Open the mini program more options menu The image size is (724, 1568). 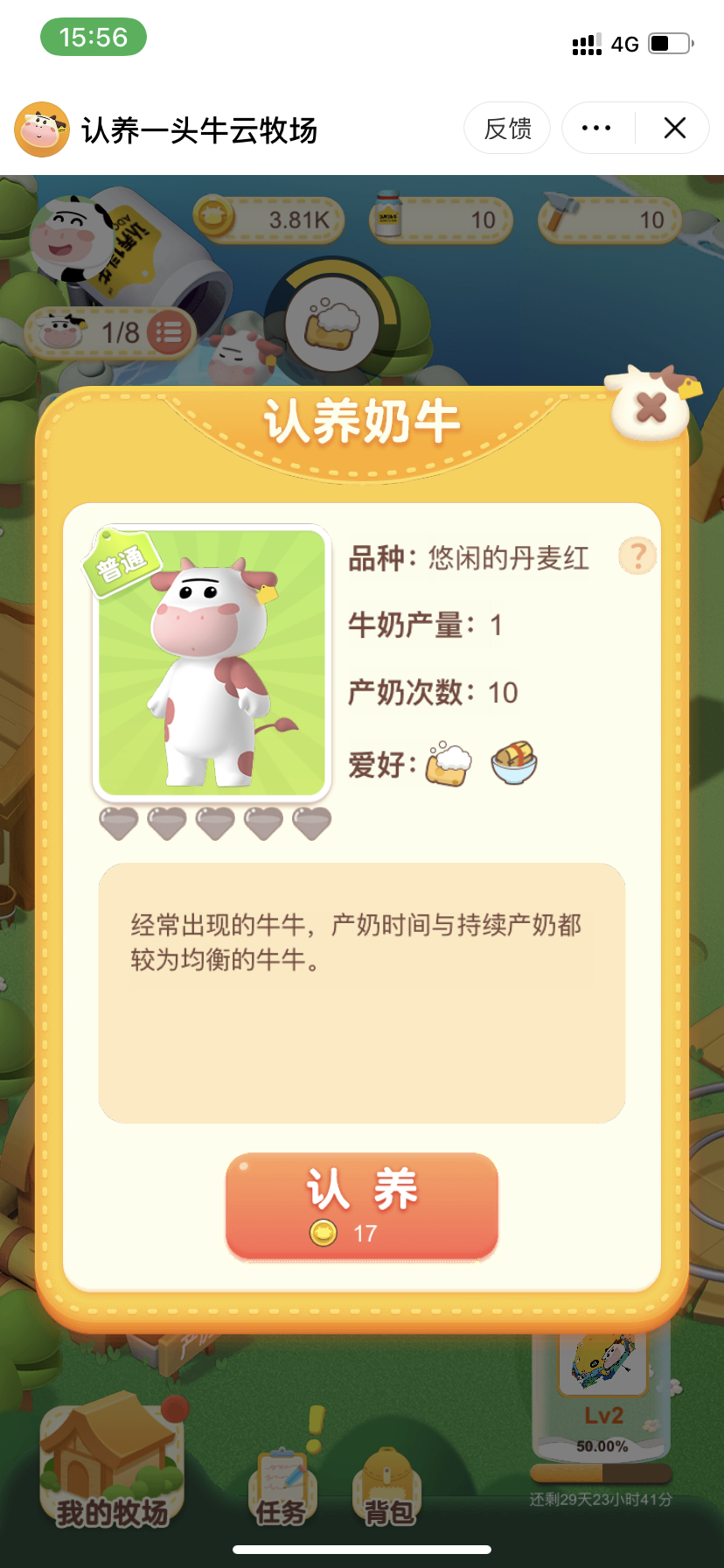pyautogui.click(x=596, y=129)
